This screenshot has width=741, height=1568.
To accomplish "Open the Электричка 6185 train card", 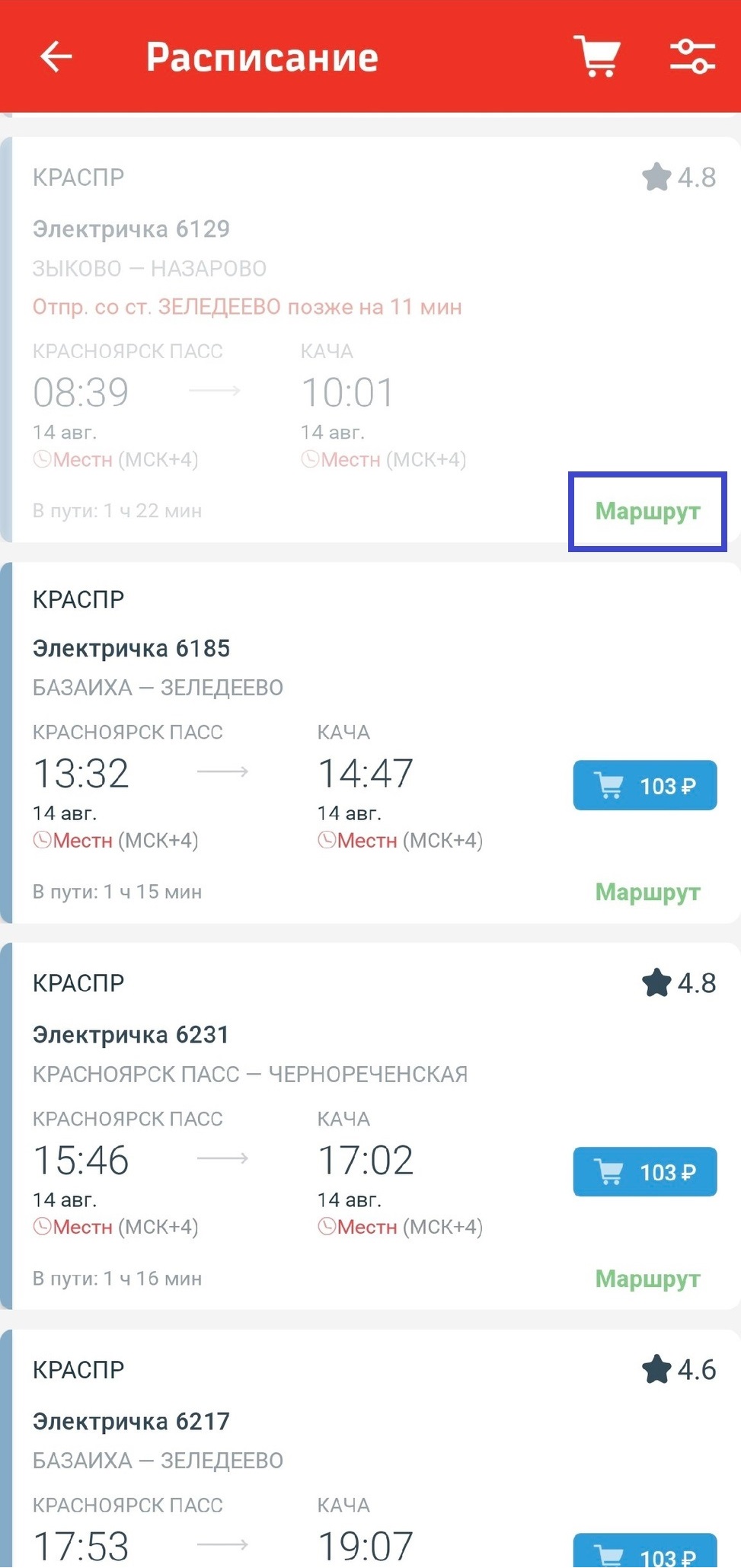I will click(370, 743).
